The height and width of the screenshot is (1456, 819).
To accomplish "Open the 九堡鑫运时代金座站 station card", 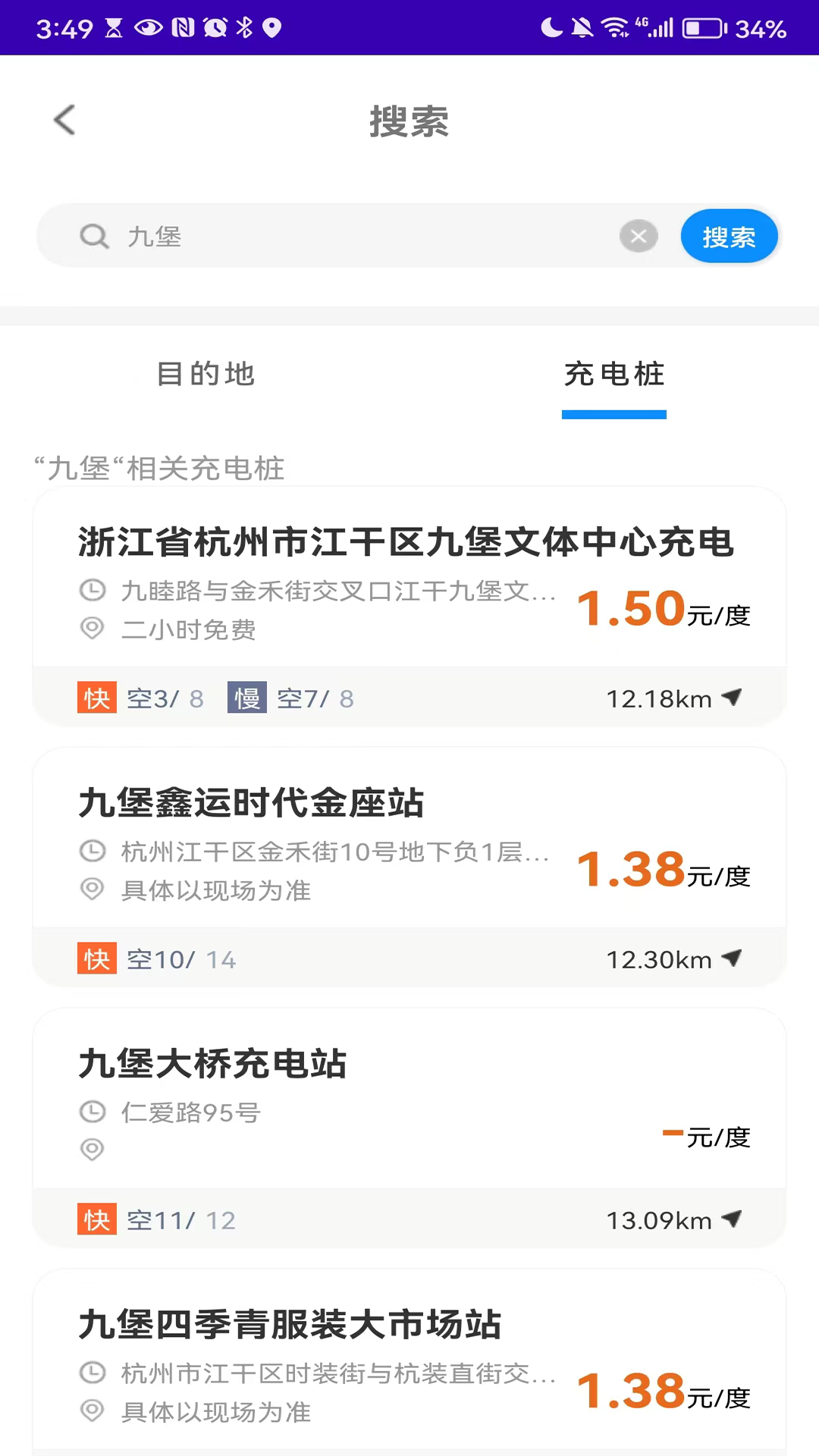I will [x=252, y=803].
